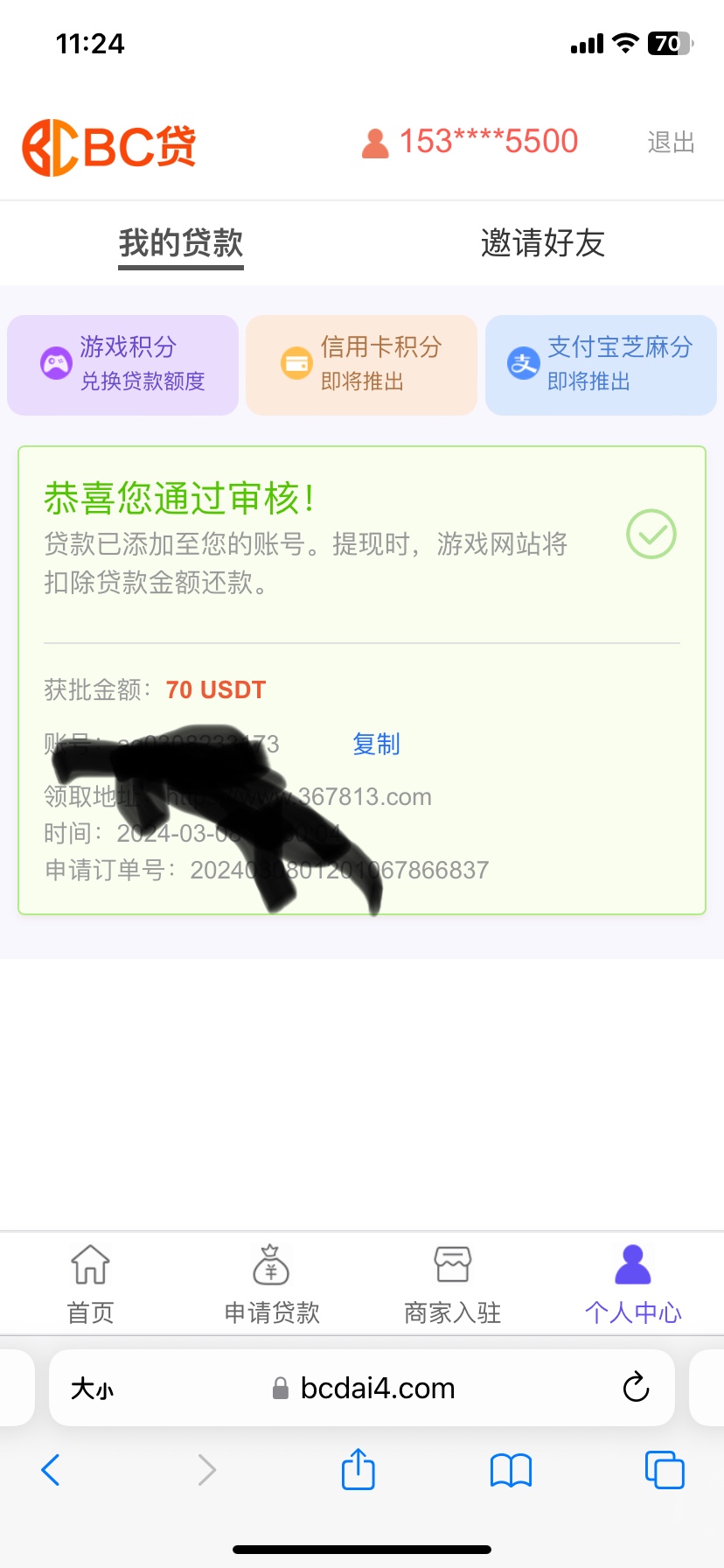Stay on the 我的贷款 tab
The width and height of the screenshot is (724, 1568).
[x=180, y=243]
